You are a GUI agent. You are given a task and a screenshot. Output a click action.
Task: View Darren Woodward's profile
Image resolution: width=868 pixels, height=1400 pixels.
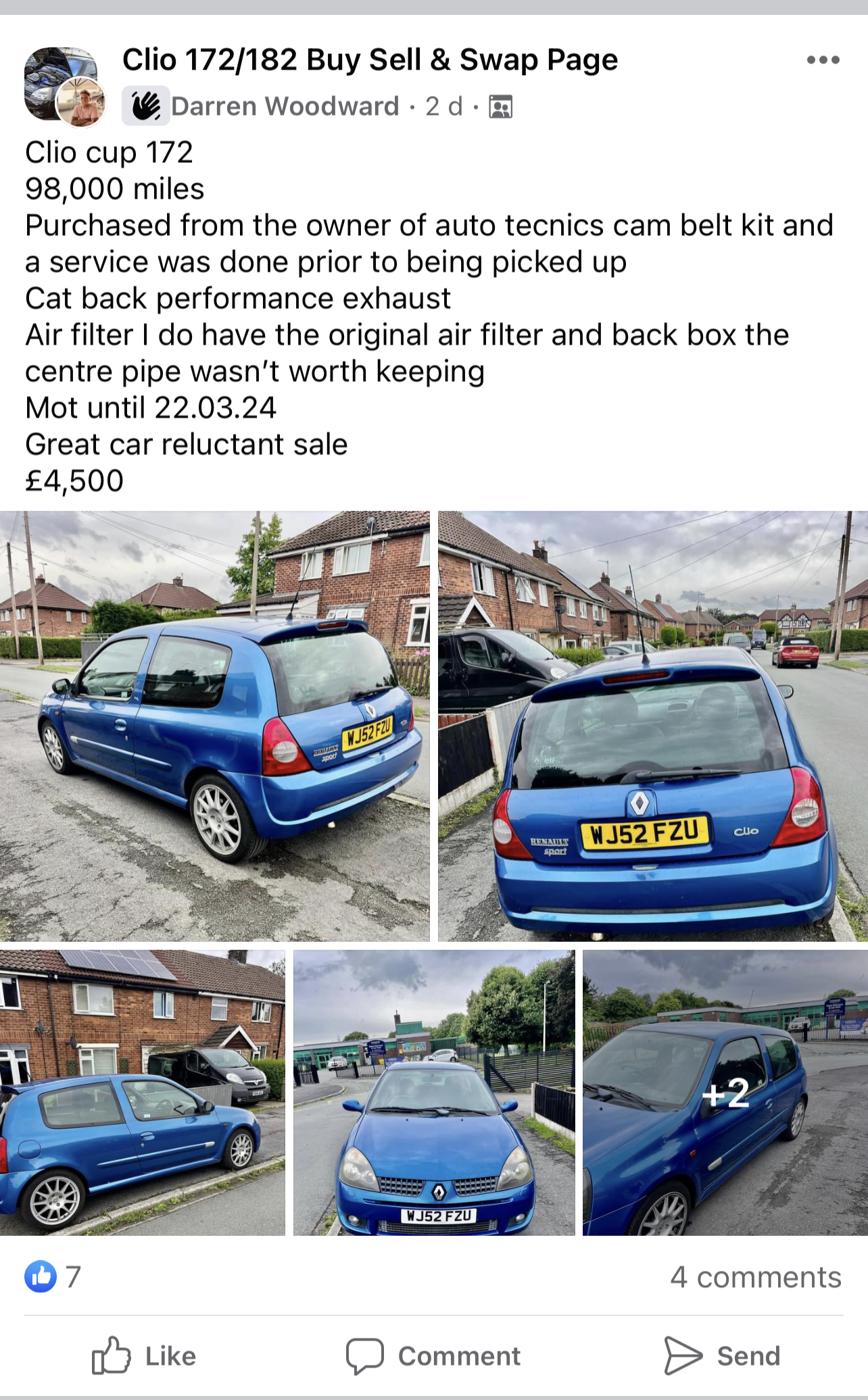(x=285, y=106)
